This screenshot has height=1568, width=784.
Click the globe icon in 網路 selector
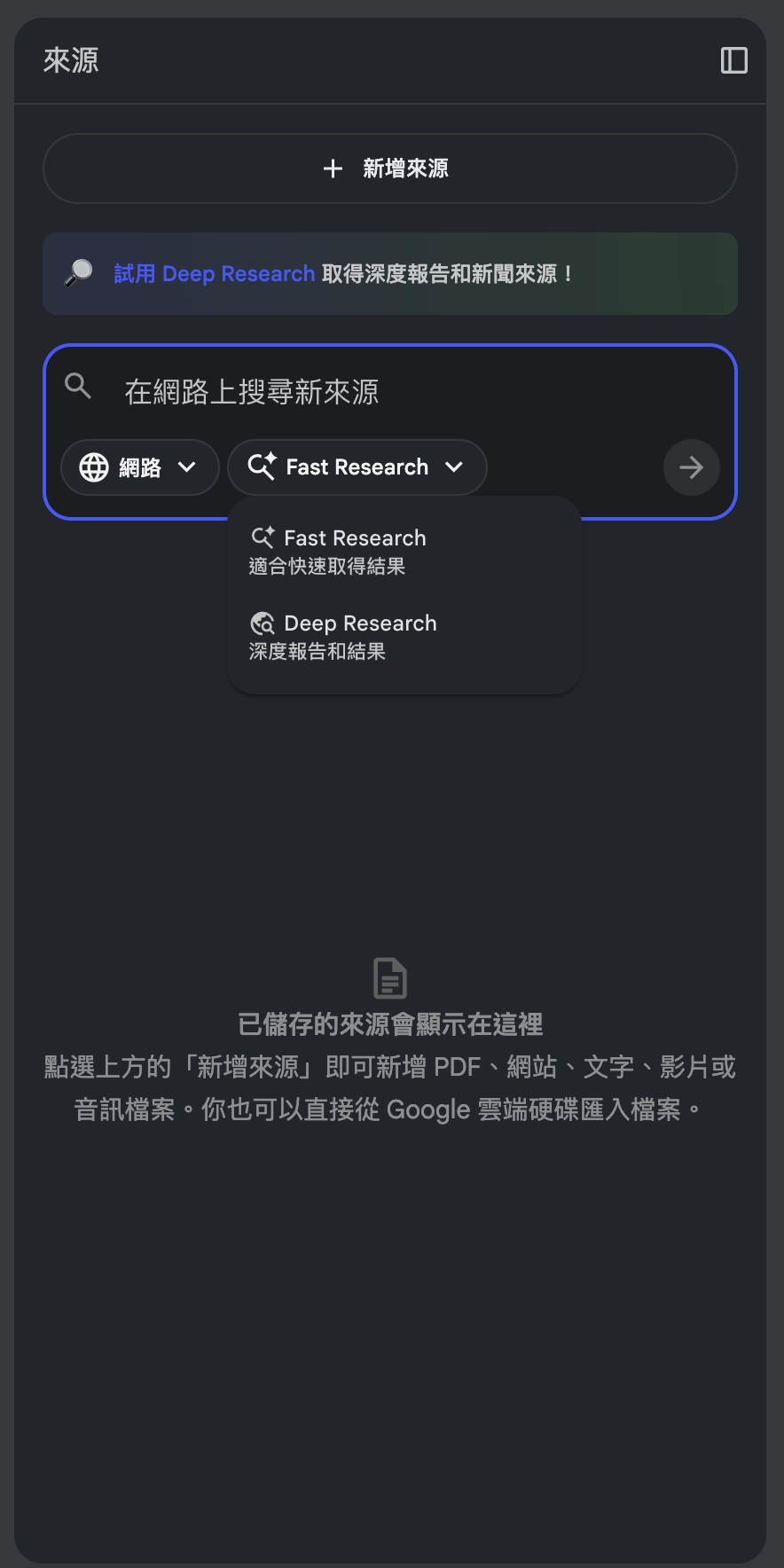pos(91,467)
